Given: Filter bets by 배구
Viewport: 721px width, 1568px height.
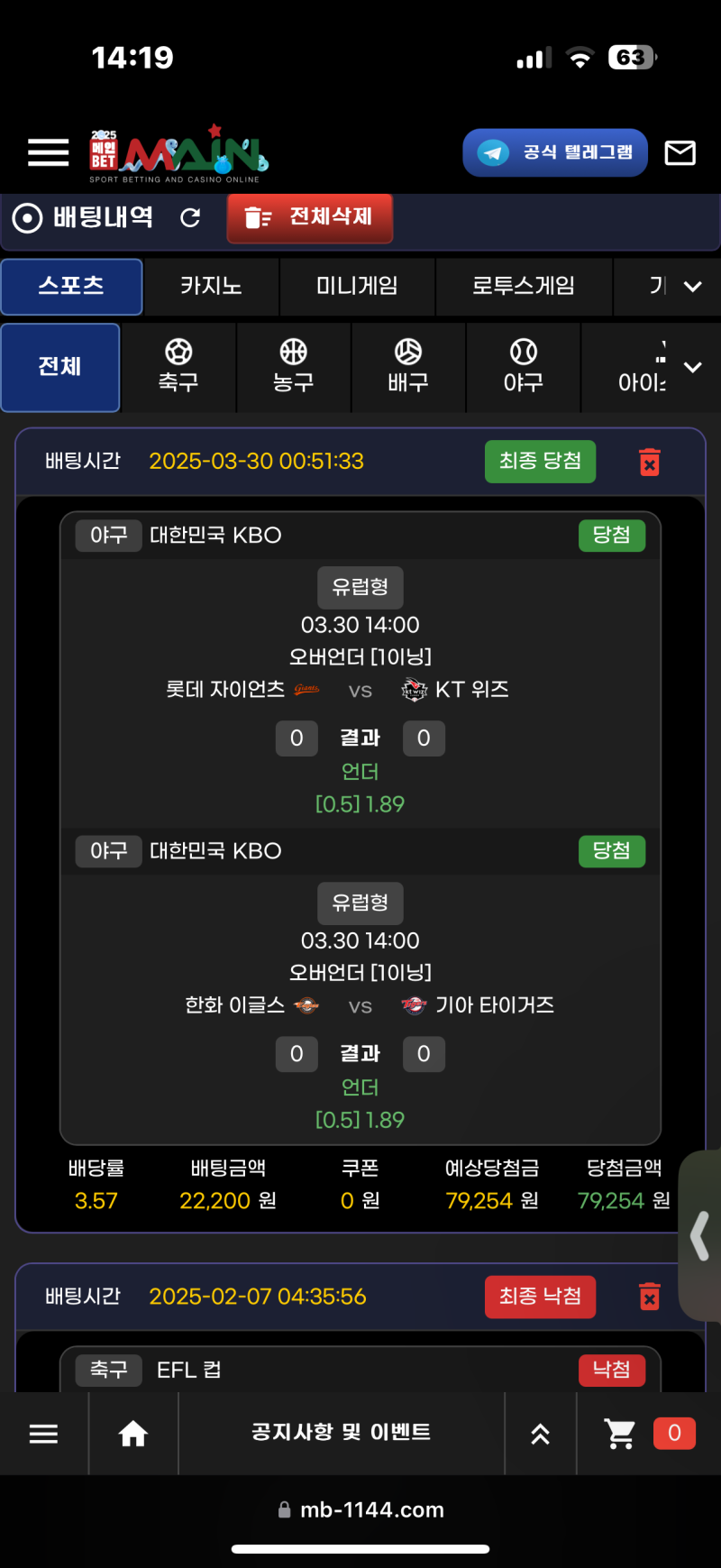Looking at the screenshot, I should [407, 366].
